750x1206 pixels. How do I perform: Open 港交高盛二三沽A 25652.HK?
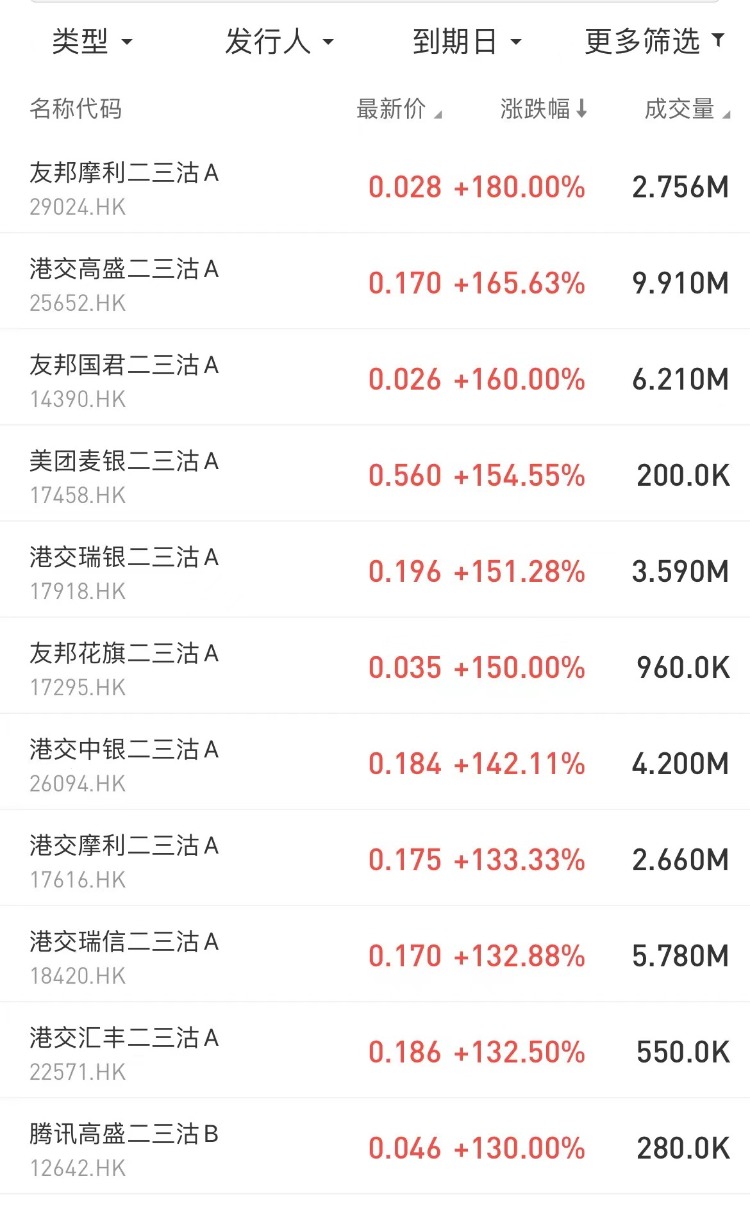[375, 282]
